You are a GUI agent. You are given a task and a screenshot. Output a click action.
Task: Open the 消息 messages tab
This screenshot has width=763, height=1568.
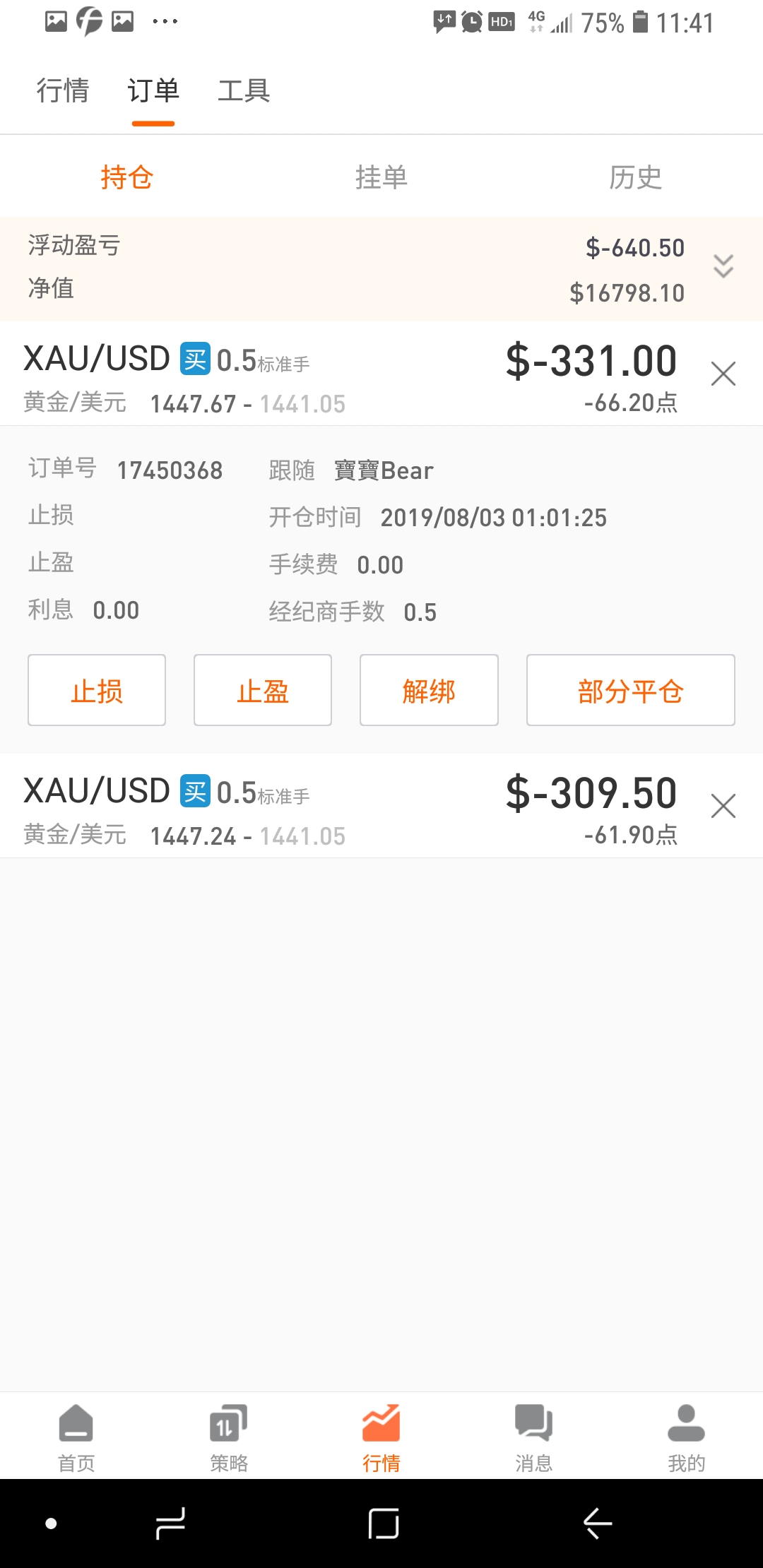(534, 1437)
